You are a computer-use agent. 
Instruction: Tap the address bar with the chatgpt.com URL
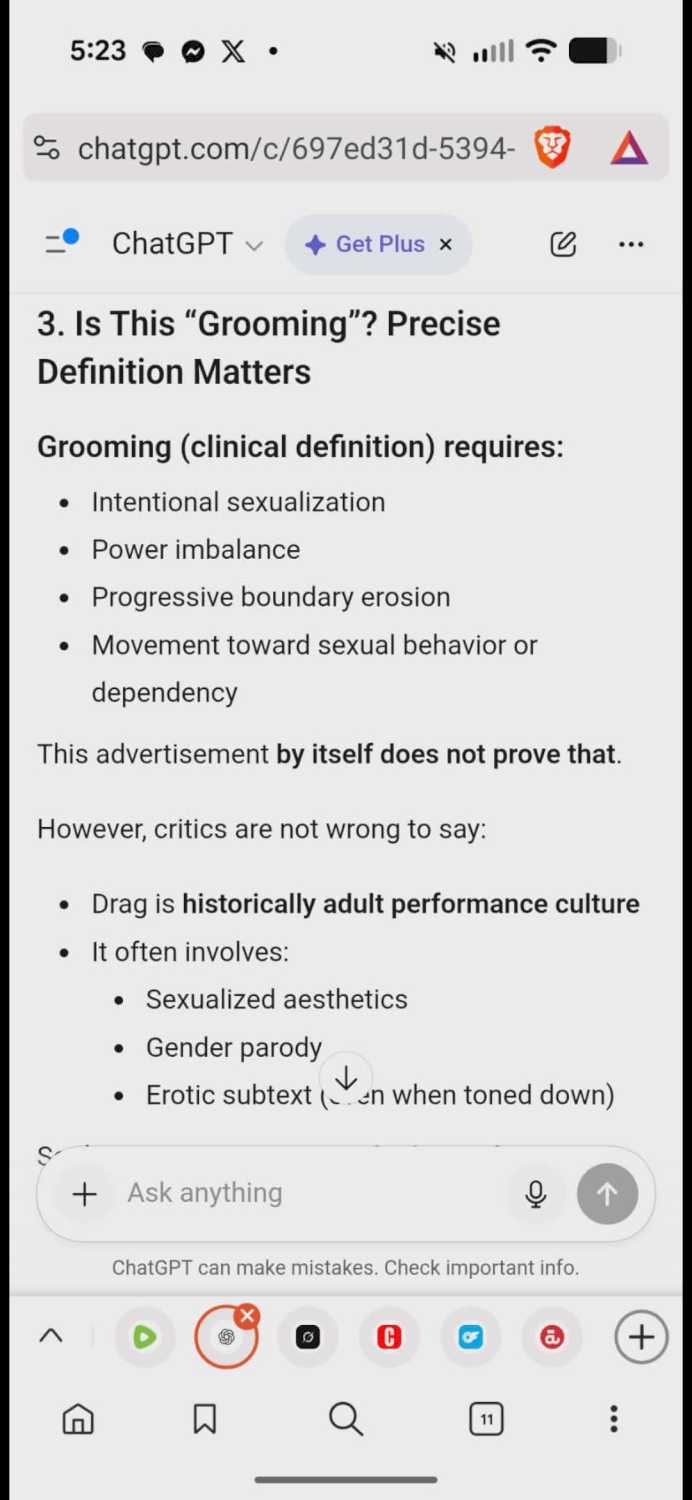[x=295, y=149]
